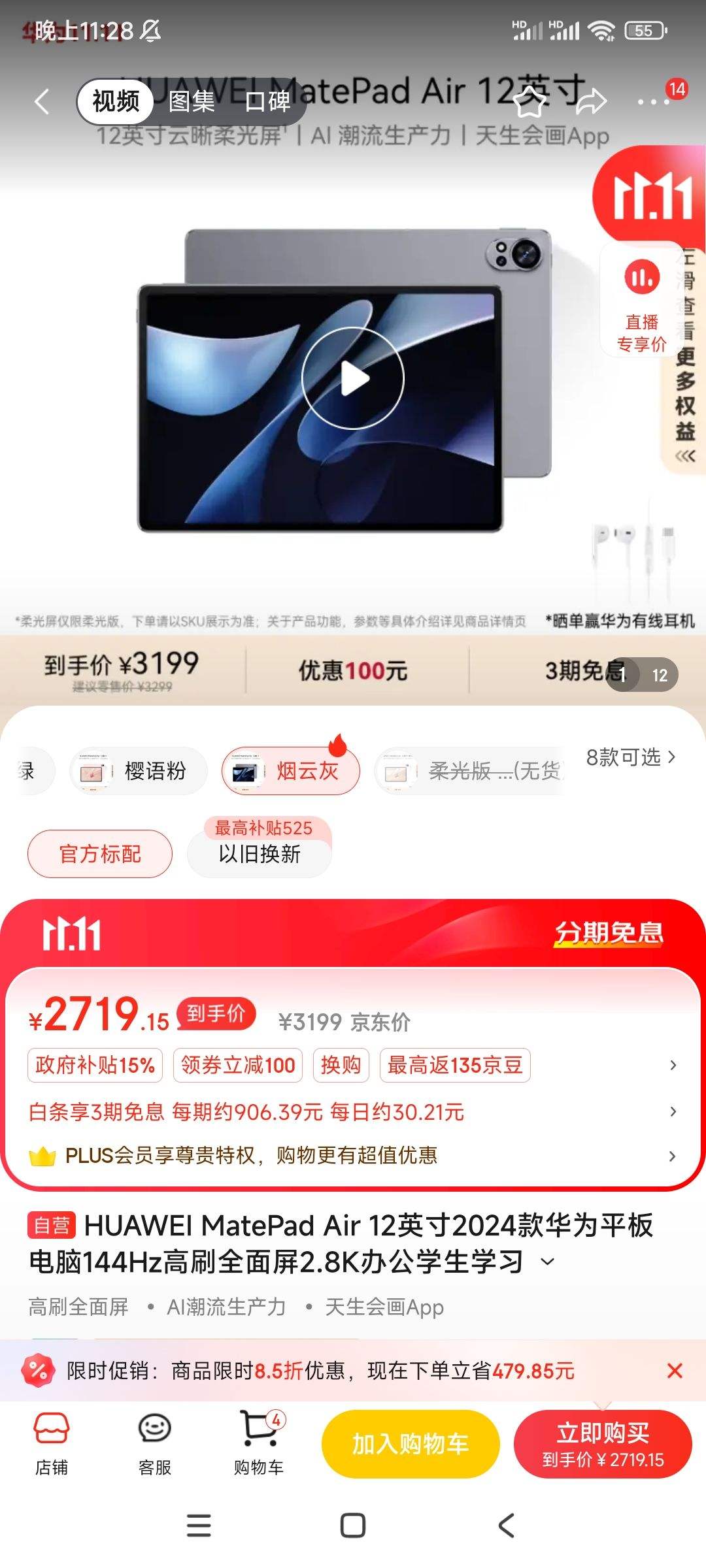Tap 领券立减100 coupon
Viewport: 706px width, 1568px height.
[x=237, y=1065]
